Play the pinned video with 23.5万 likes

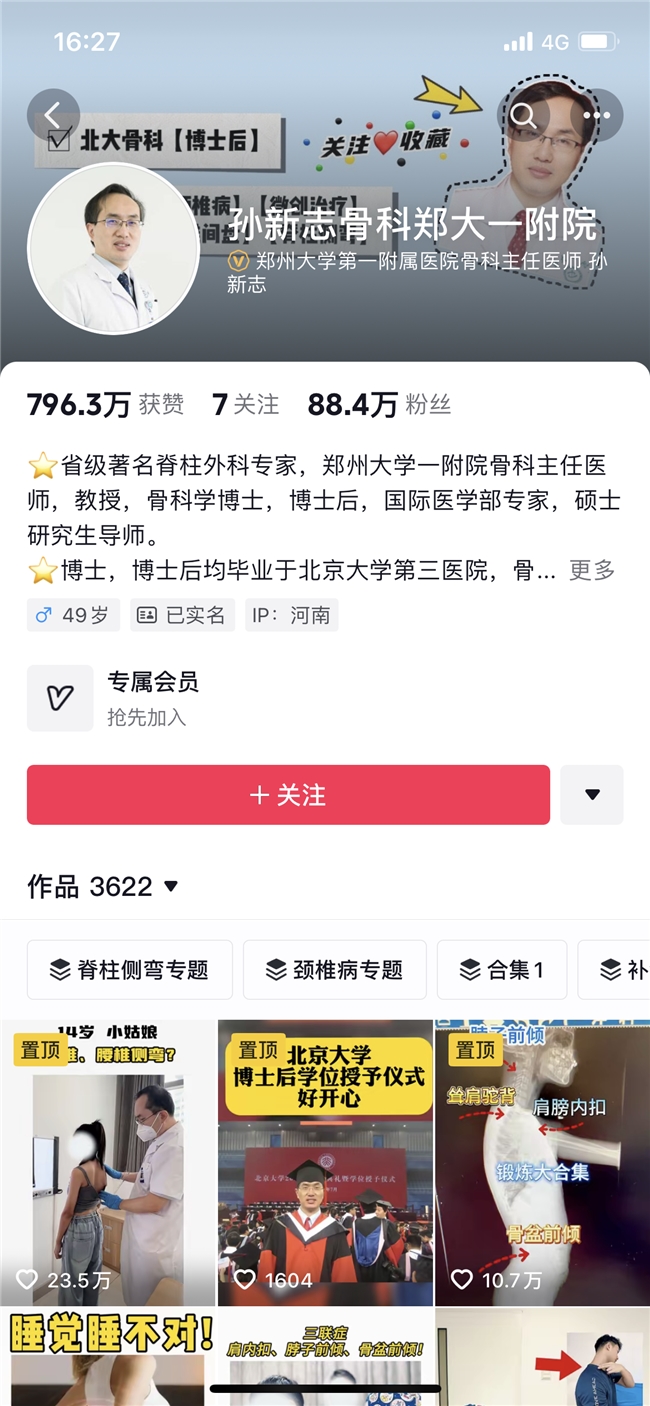(x=108, y=1162)
